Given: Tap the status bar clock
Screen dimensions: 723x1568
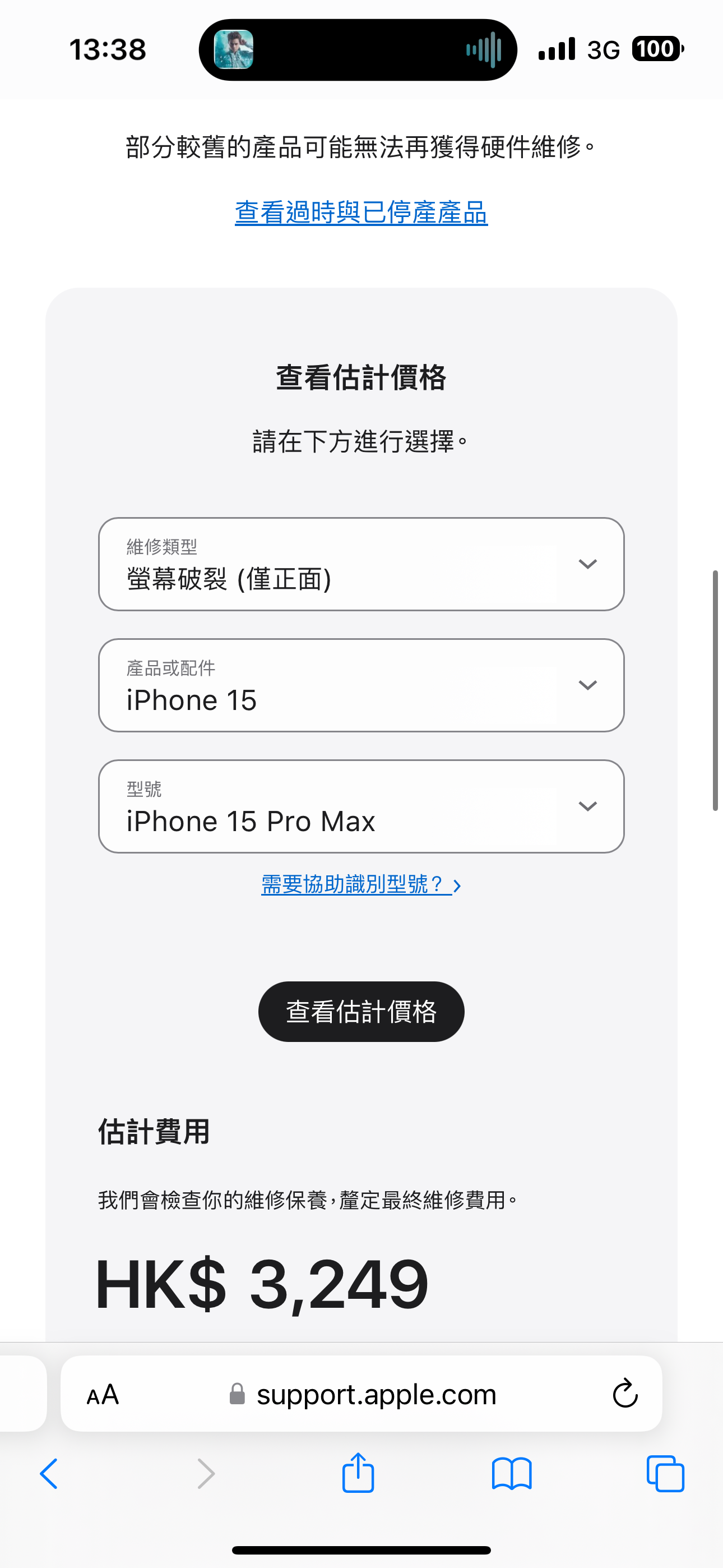Looking at the screenshot, I should coord(108,50).
